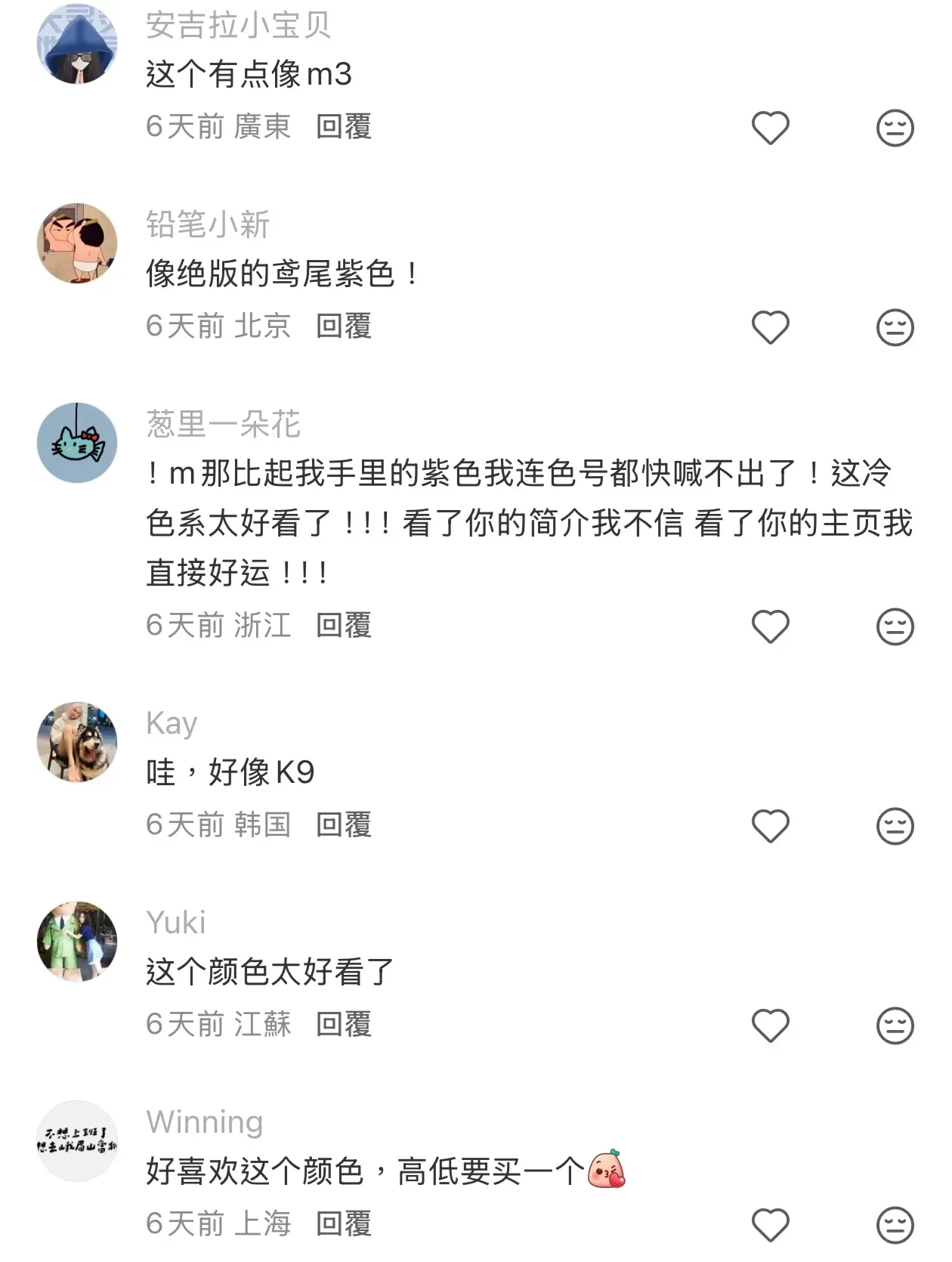Screen dimensions: 952x1262
Task: Reply to 安吉拉小宝贝's comment
Action: coord(344,127)
